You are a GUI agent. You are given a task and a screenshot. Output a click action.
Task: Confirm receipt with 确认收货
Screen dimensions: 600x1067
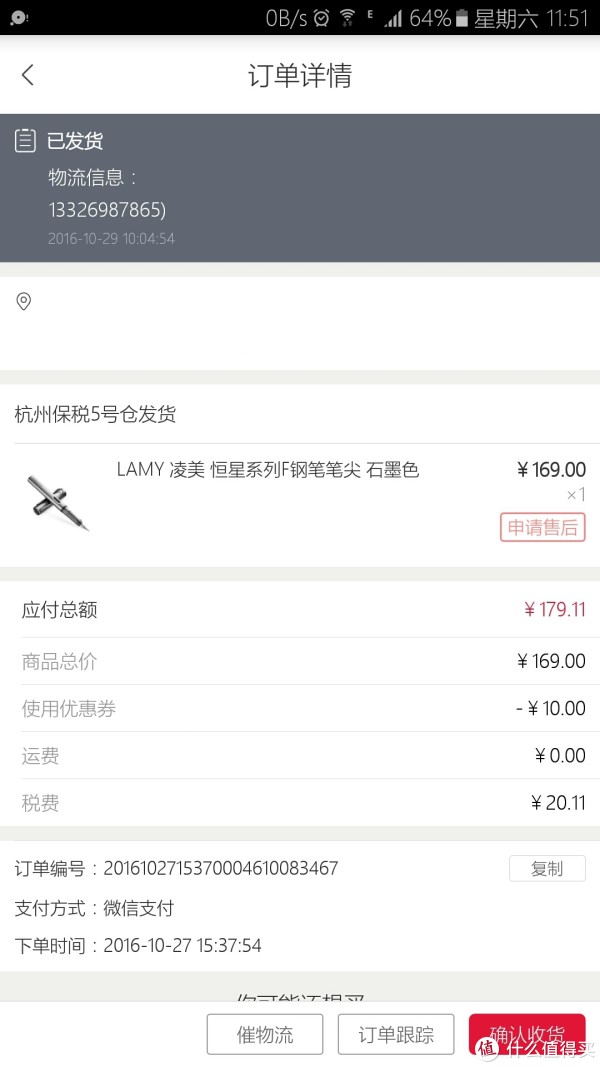click(527, 1034)
